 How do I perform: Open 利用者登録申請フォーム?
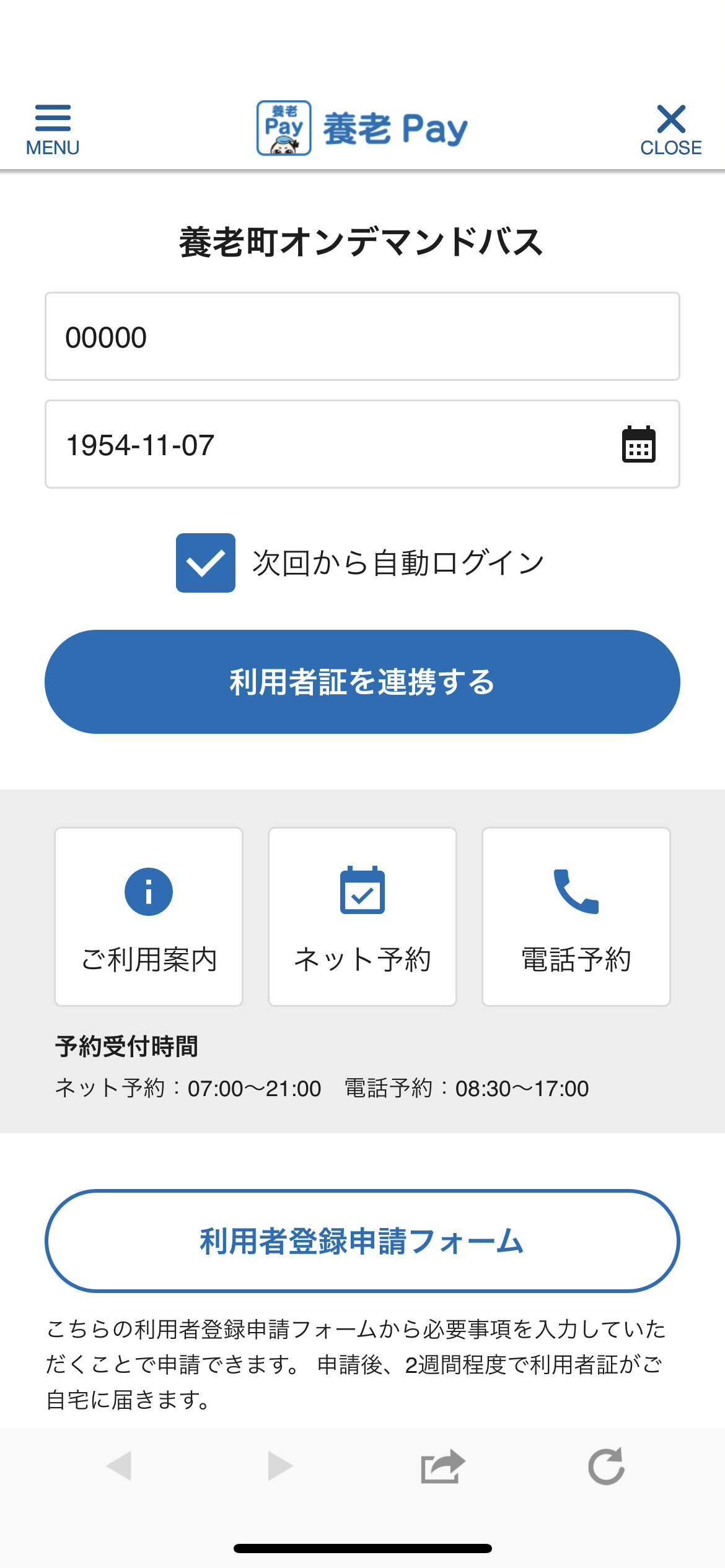point(362,1241)
